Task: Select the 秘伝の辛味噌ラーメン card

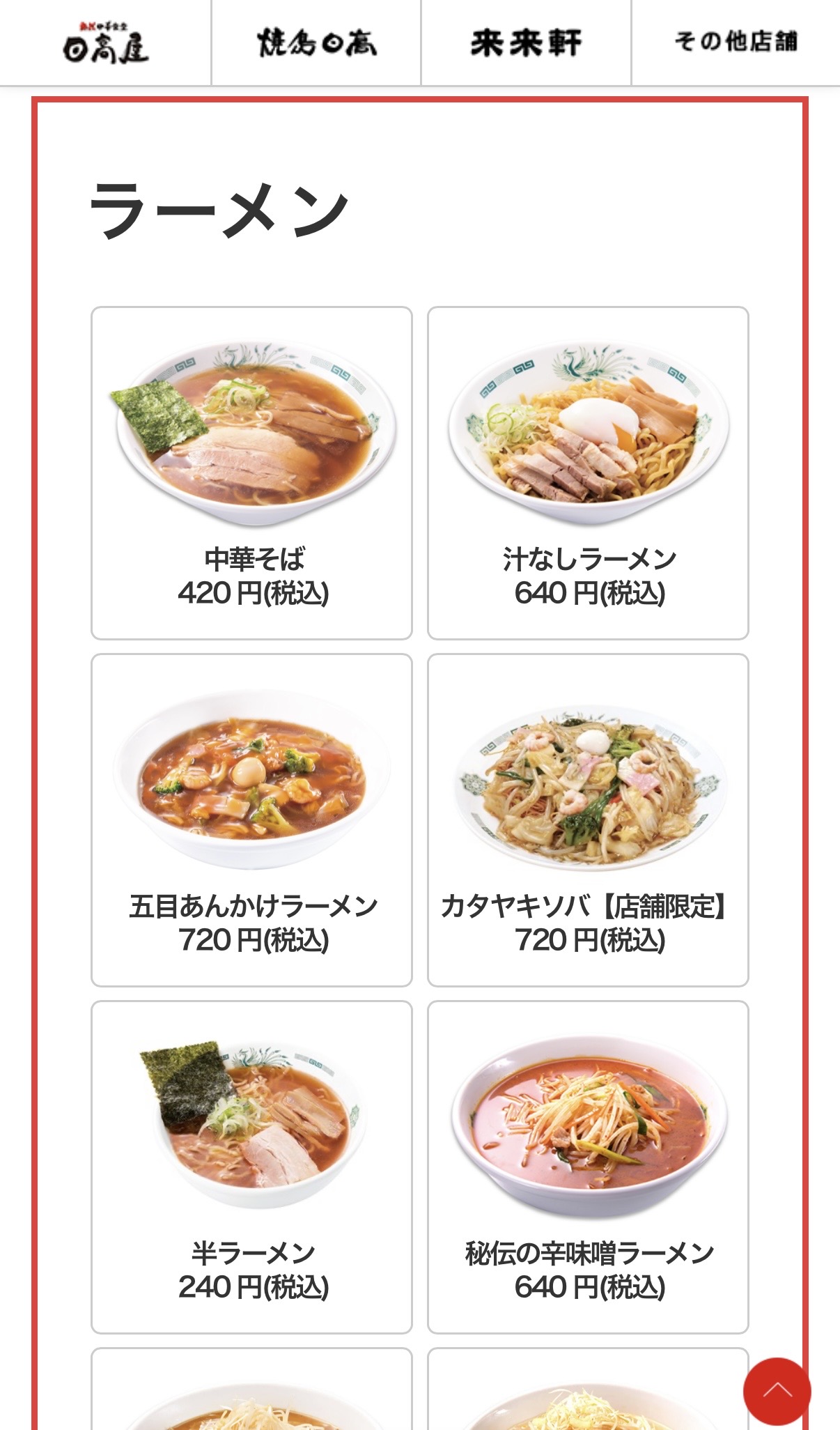Action: point(588,1167)
